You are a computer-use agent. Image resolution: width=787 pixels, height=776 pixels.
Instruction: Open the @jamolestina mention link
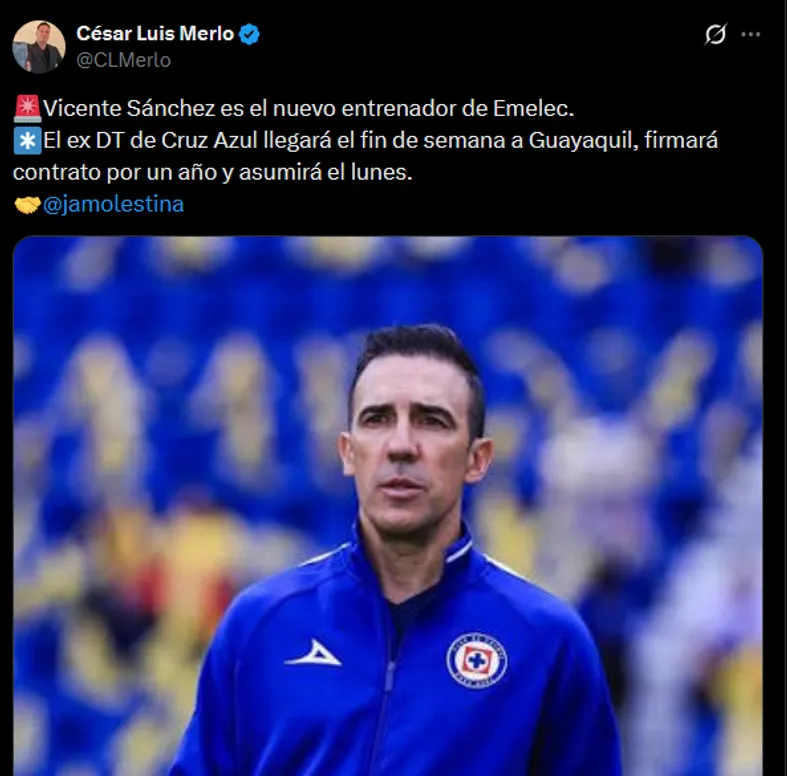[113, 204]
